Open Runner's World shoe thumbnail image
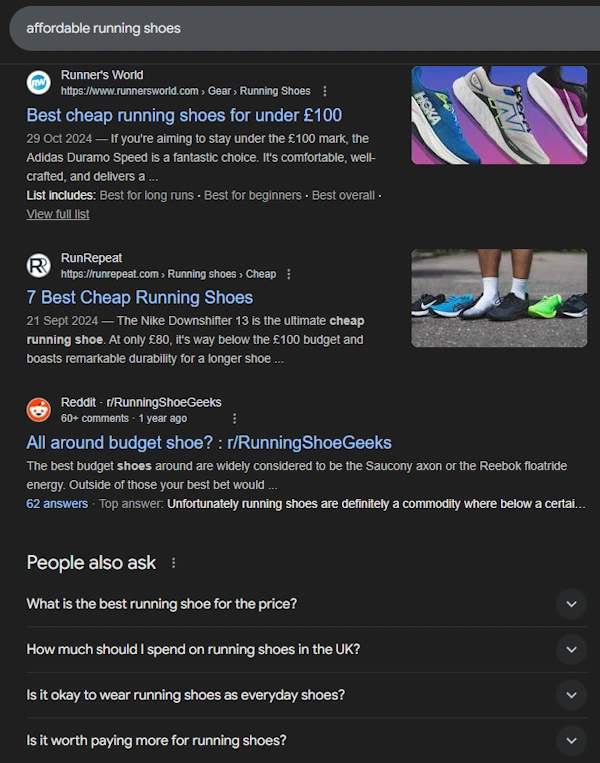The image size is (600, 763). (x=499, y=115)
